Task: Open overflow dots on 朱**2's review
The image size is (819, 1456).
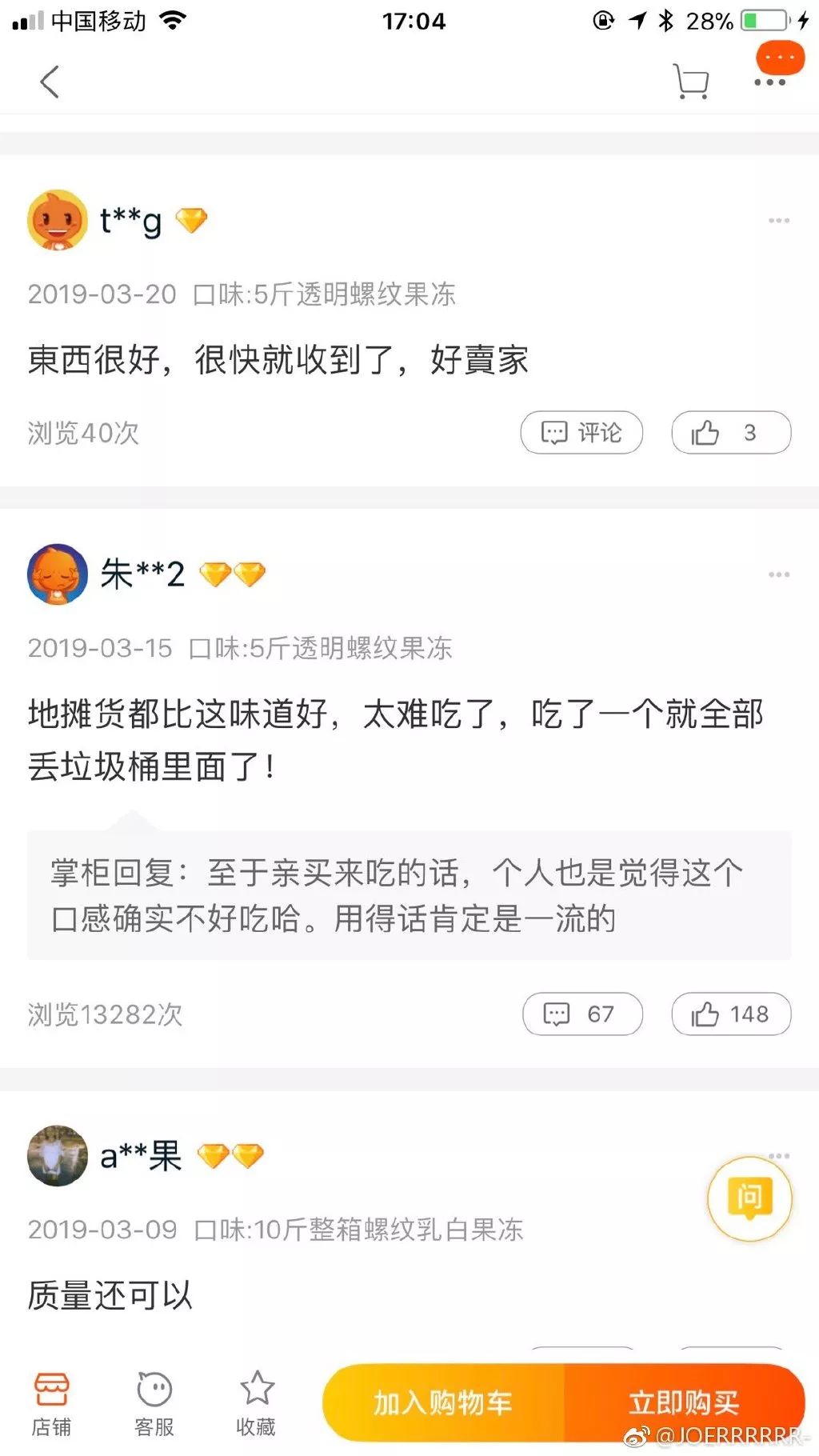Action: 779,574
